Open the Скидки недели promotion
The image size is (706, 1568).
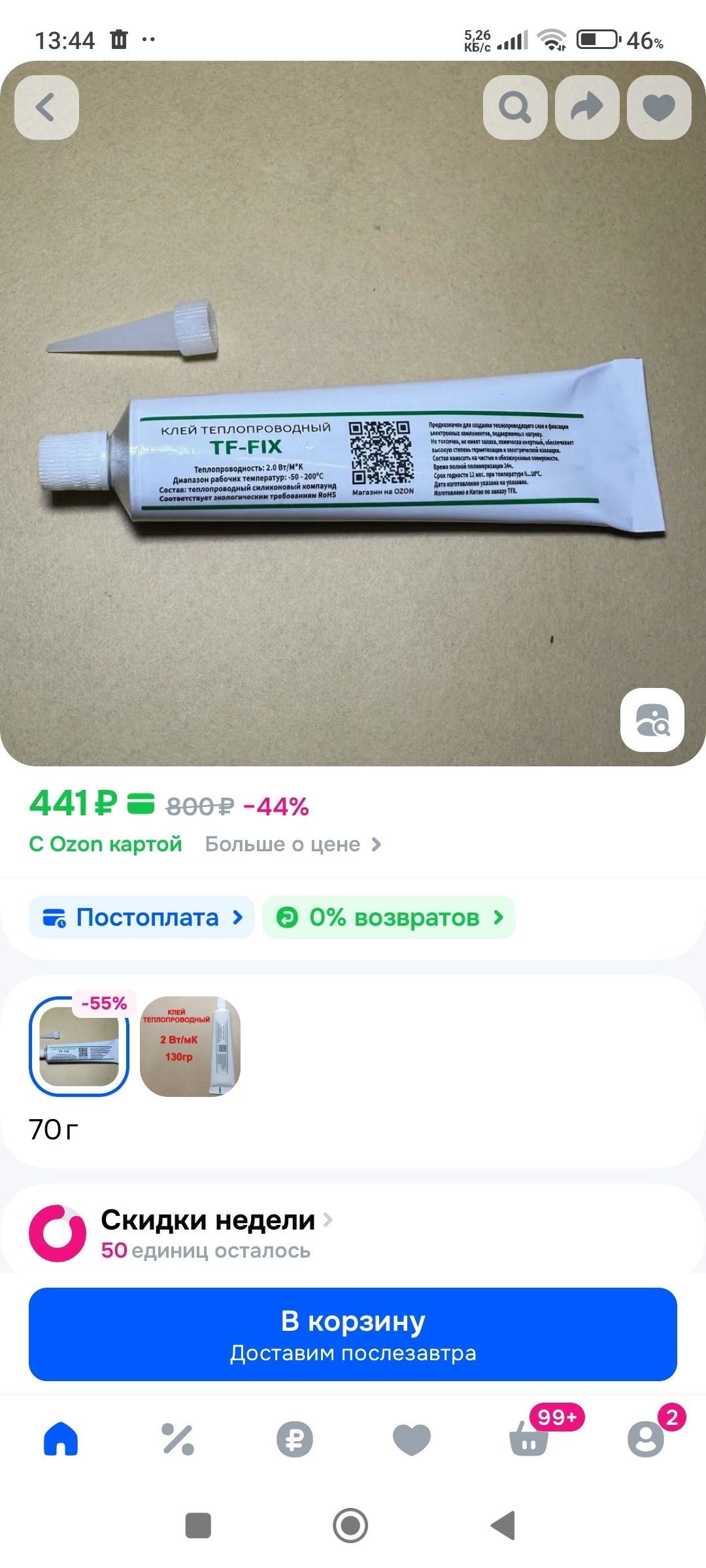click(208, 1233)
